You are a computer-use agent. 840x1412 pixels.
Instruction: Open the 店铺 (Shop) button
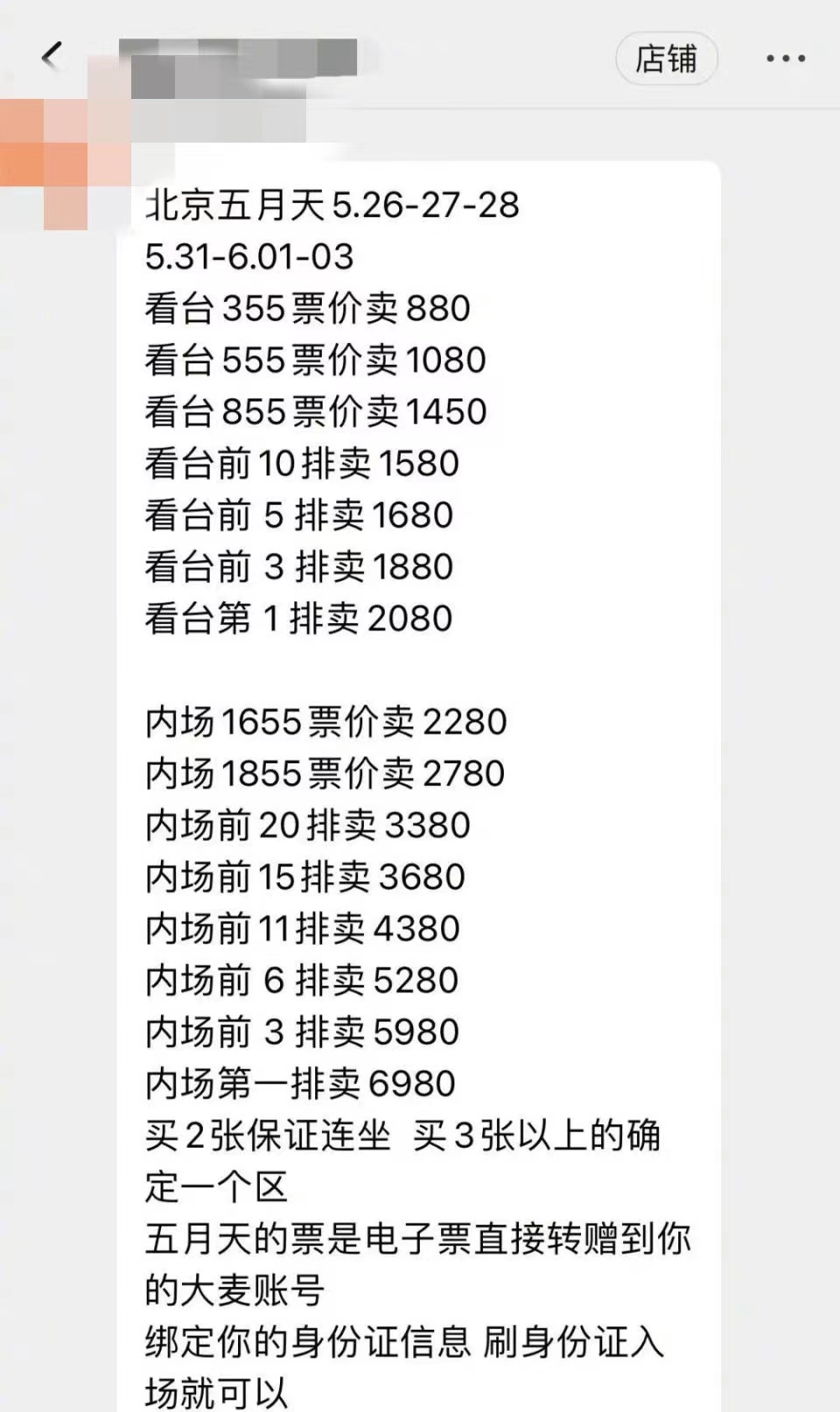tap(667, 59)
